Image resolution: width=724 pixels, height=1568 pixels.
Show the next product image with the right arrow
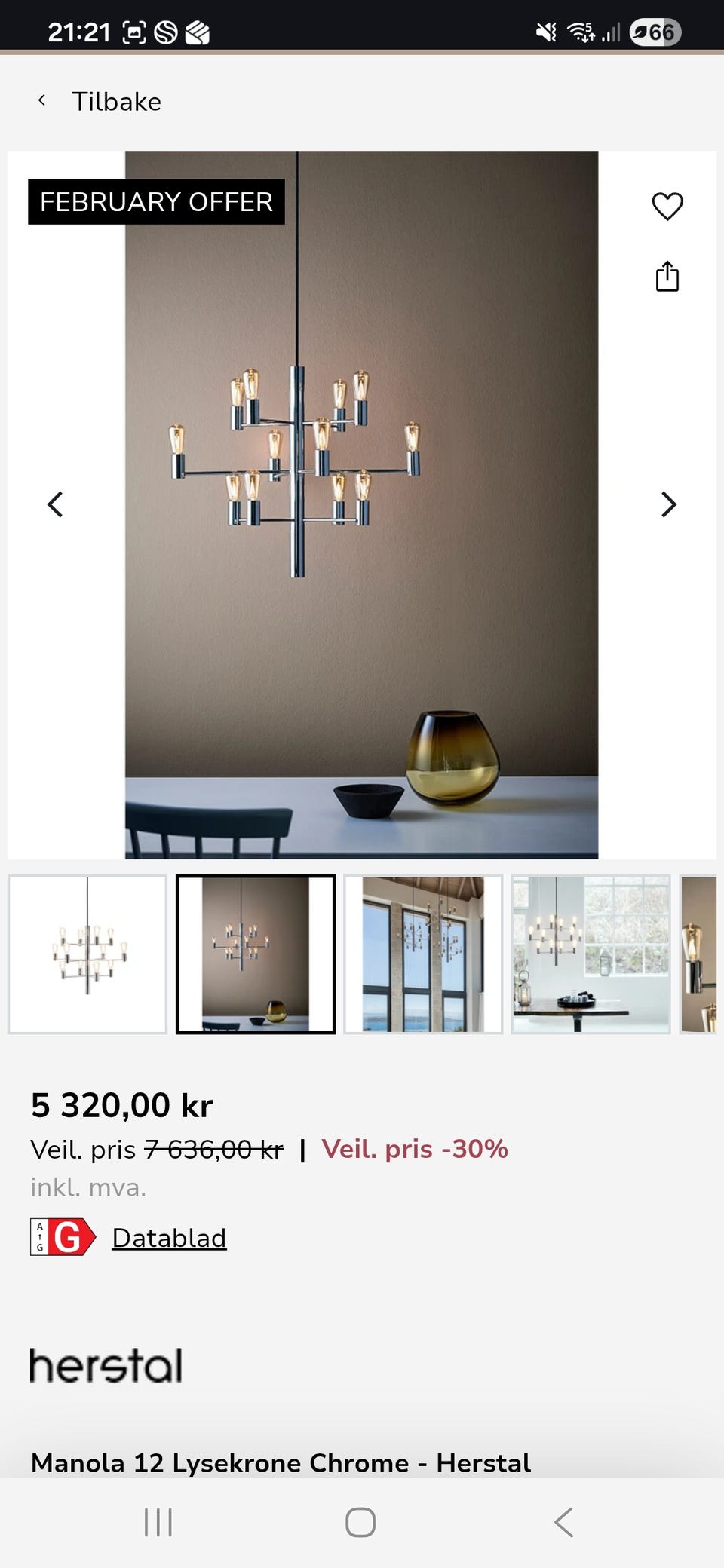(668, 504)
